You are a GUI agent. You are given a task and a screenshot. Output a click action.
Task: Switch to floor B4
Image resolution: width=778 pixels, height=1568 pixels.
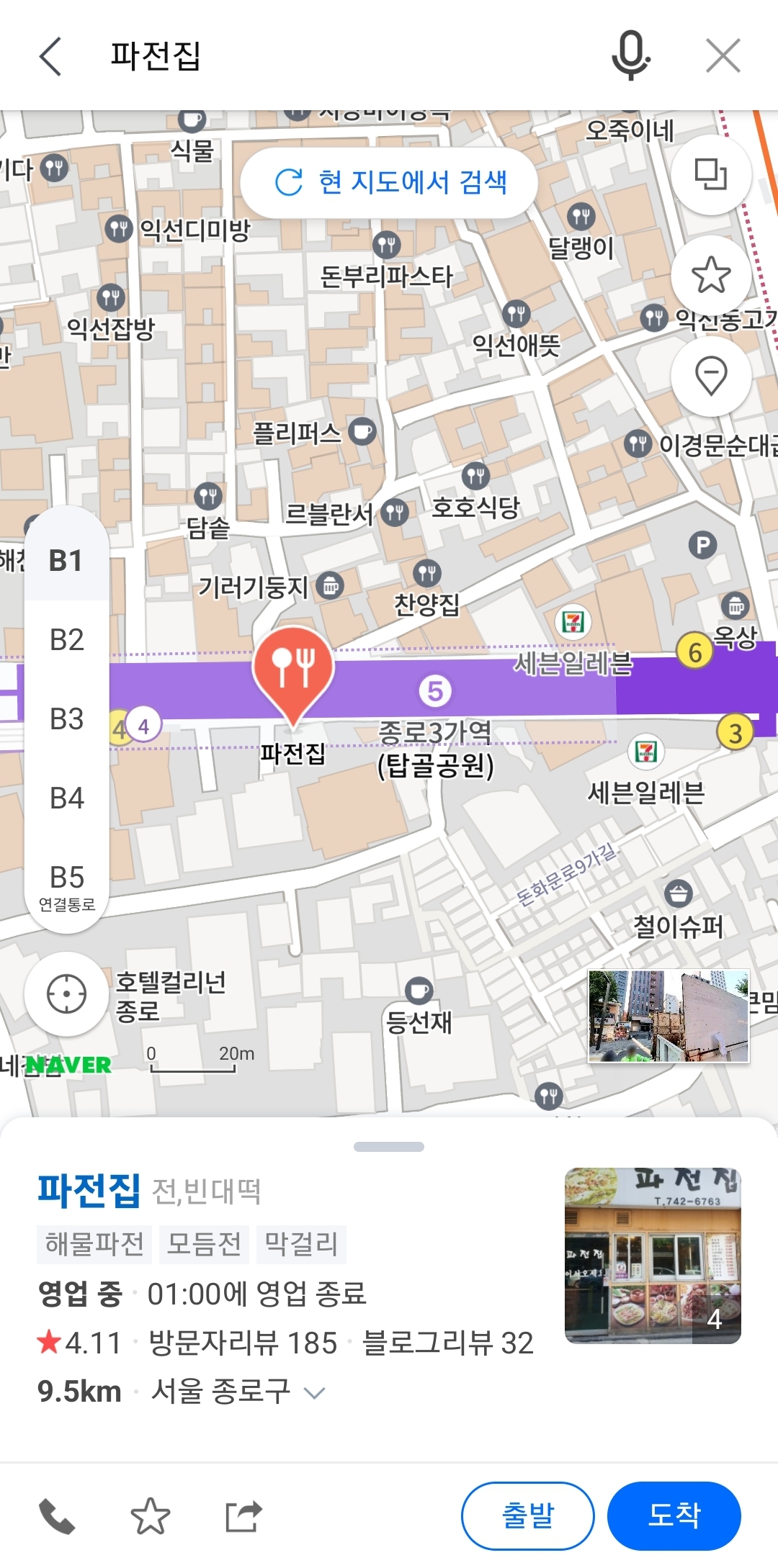pyautogui.click(x=66, y=798)
